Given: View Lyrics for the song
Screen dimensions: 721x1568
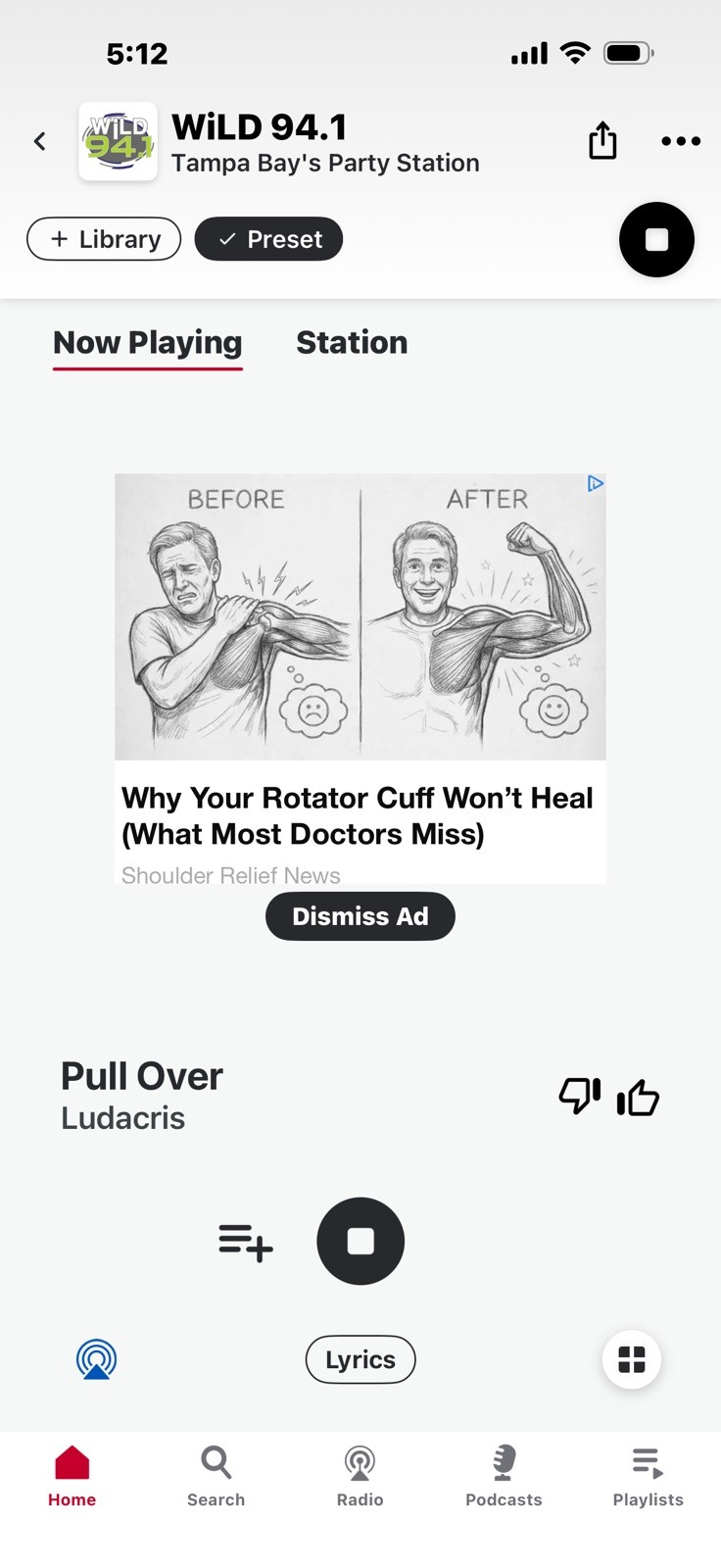Looking at the screenshot, I should coord(360,1359).
